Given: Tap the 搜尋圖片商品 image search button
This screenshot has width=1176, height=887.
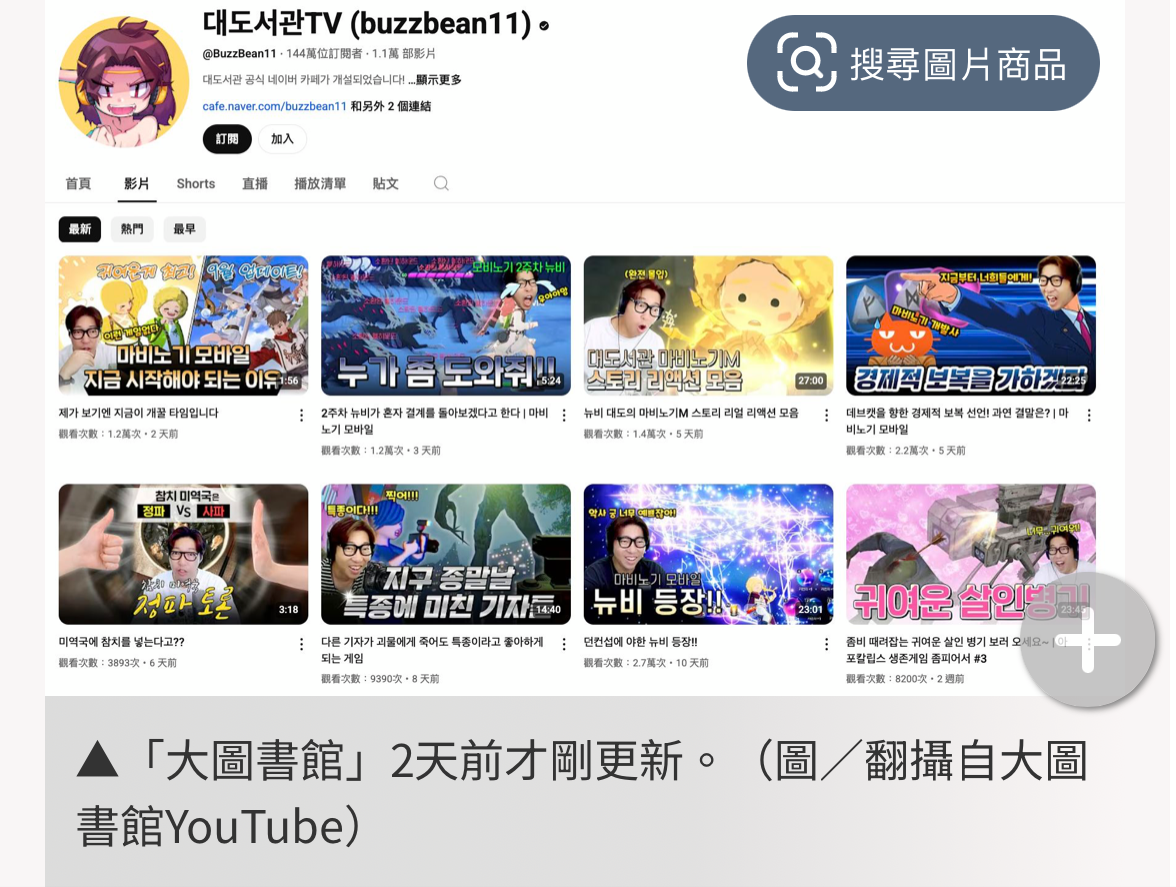Looking at the screenshot, I should tap(922, 64).
